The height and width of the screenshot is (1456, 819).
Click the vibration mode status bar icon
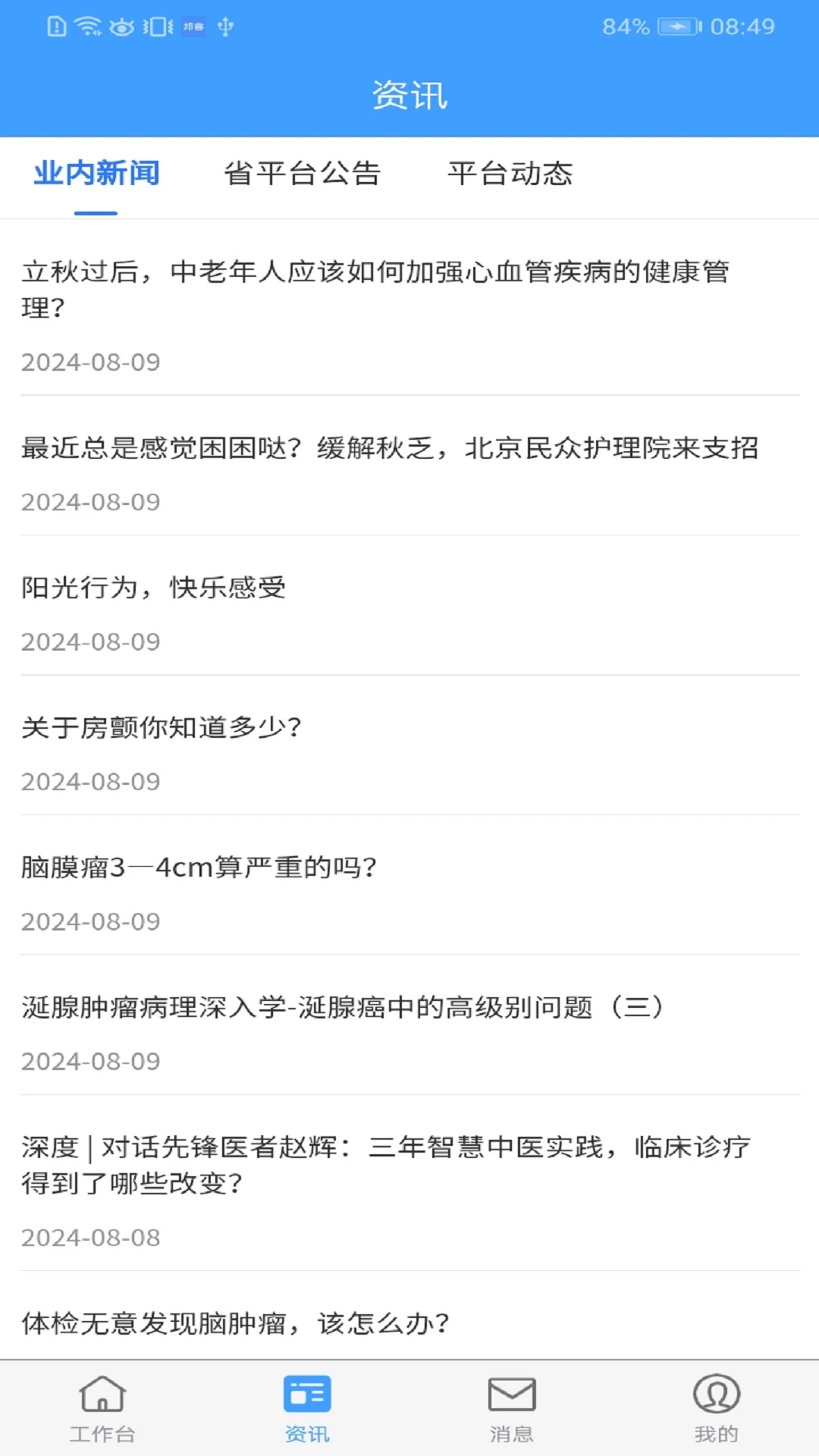pos(155,27)
